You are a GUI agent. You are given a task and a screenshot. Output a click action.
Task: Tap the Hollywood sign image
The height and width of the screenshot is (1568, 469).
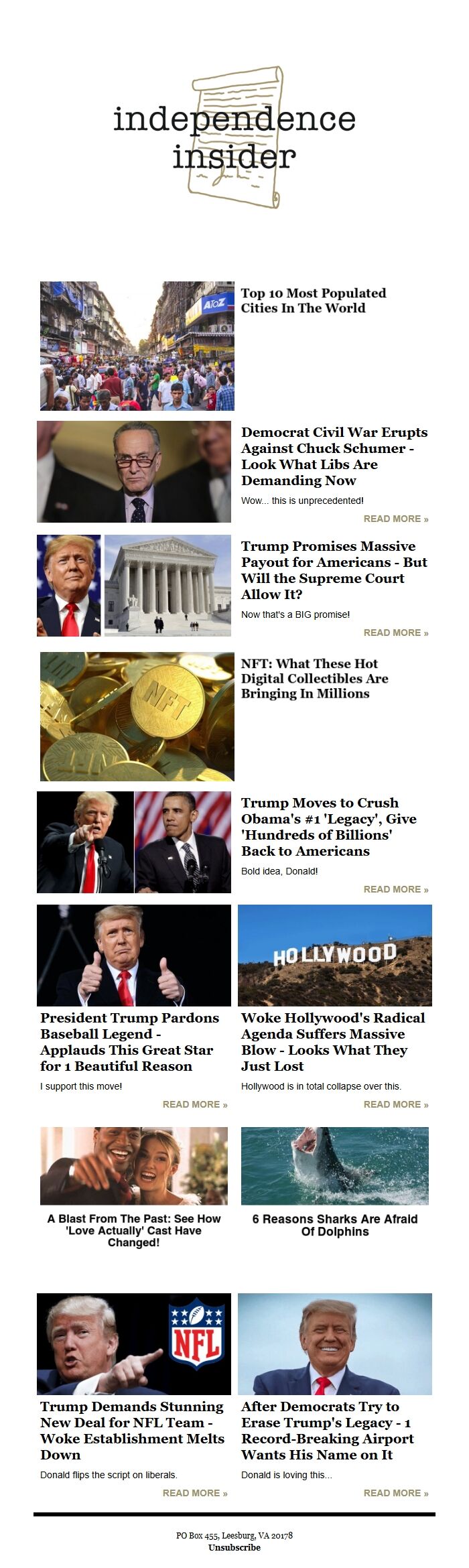coord(334,956)
